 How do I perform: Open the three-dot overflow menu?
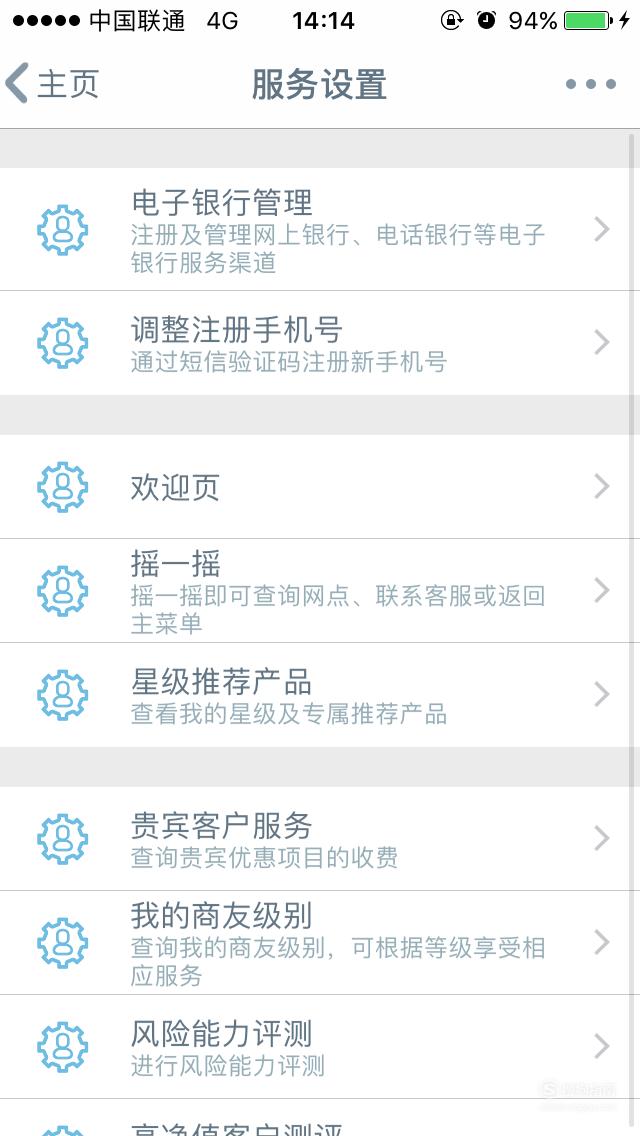pyautogui.click(x=591, y=84)
